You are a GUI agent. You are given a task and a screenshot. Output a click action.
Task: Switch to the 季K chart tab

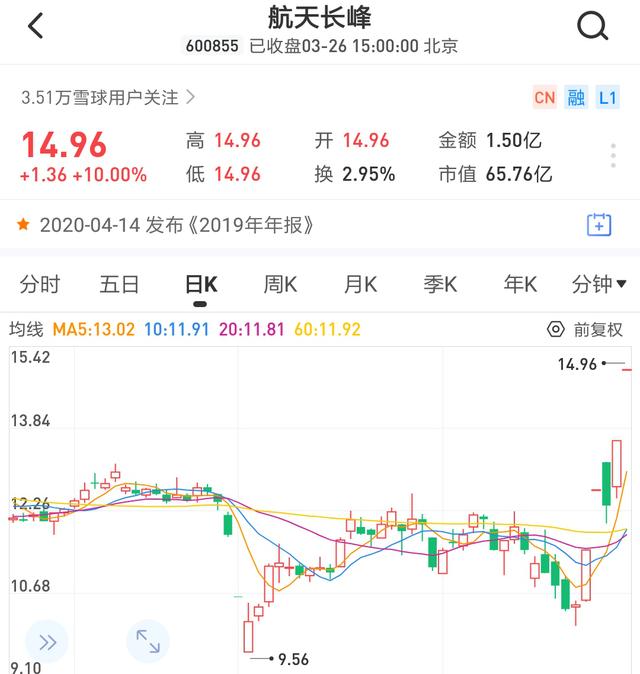click(440, 284)
